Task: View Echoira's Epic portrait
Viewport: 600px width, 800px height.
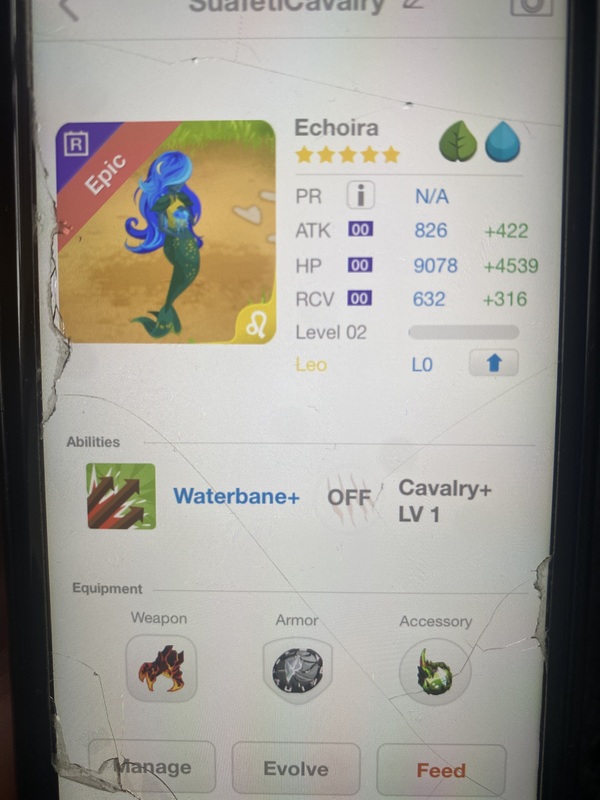Action: click(166, 232)
